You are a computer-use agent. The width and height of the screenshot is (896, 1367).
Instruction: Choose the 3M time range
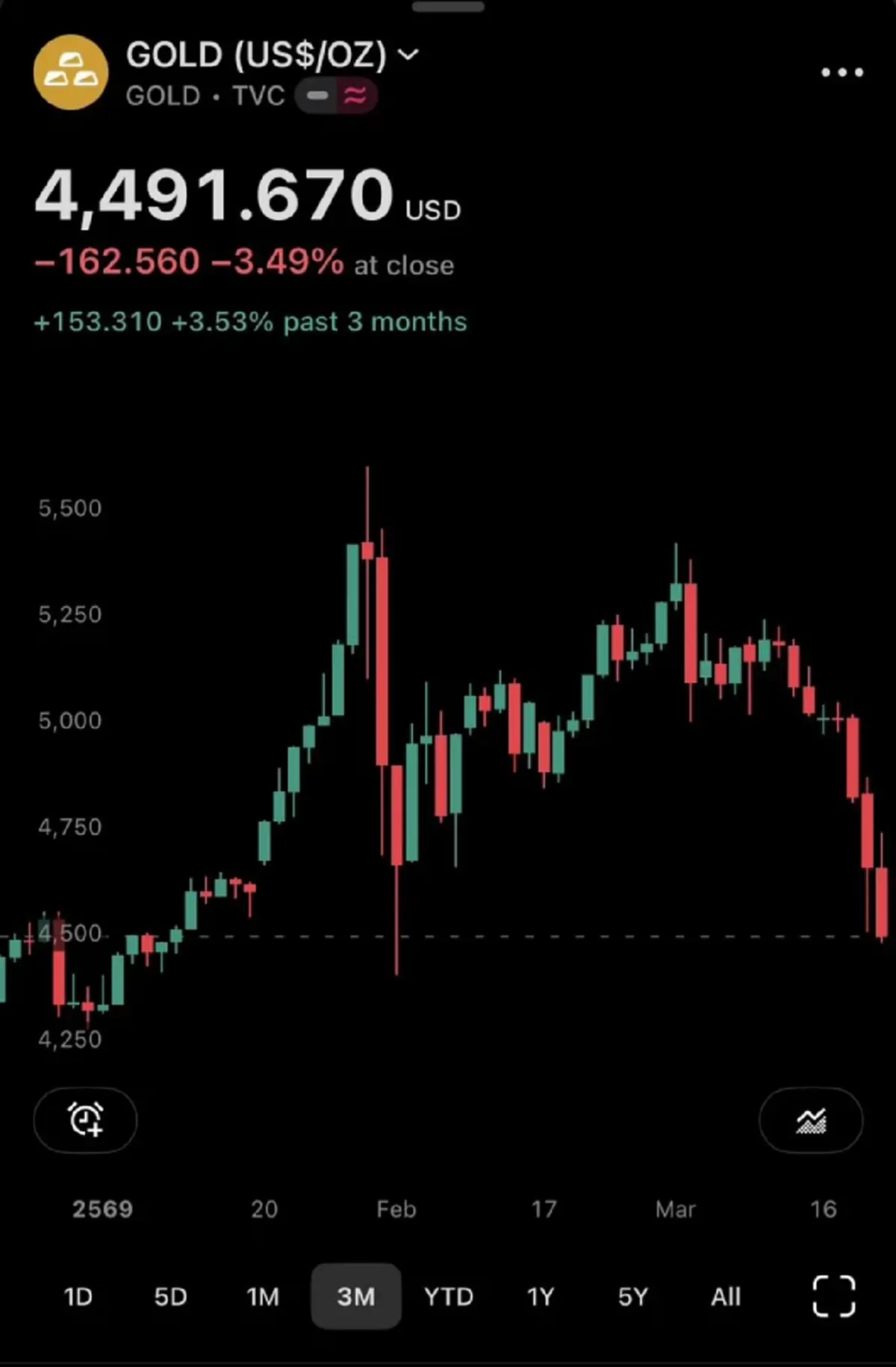355,1297
